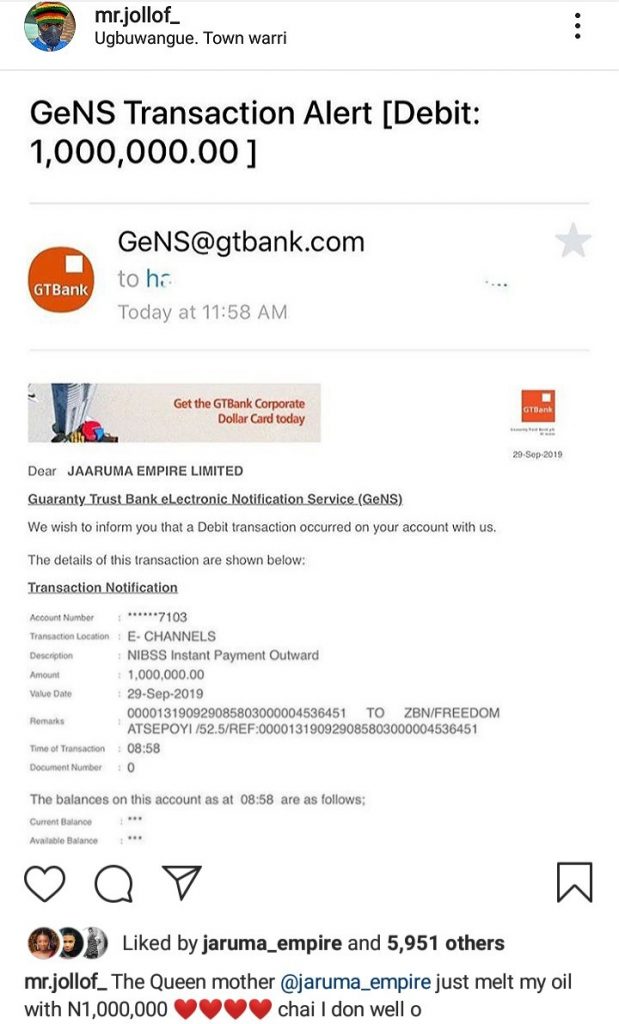Open list of 5,951 others who liked
Screen dimensions: 619x1024
[x=445, y=943]
